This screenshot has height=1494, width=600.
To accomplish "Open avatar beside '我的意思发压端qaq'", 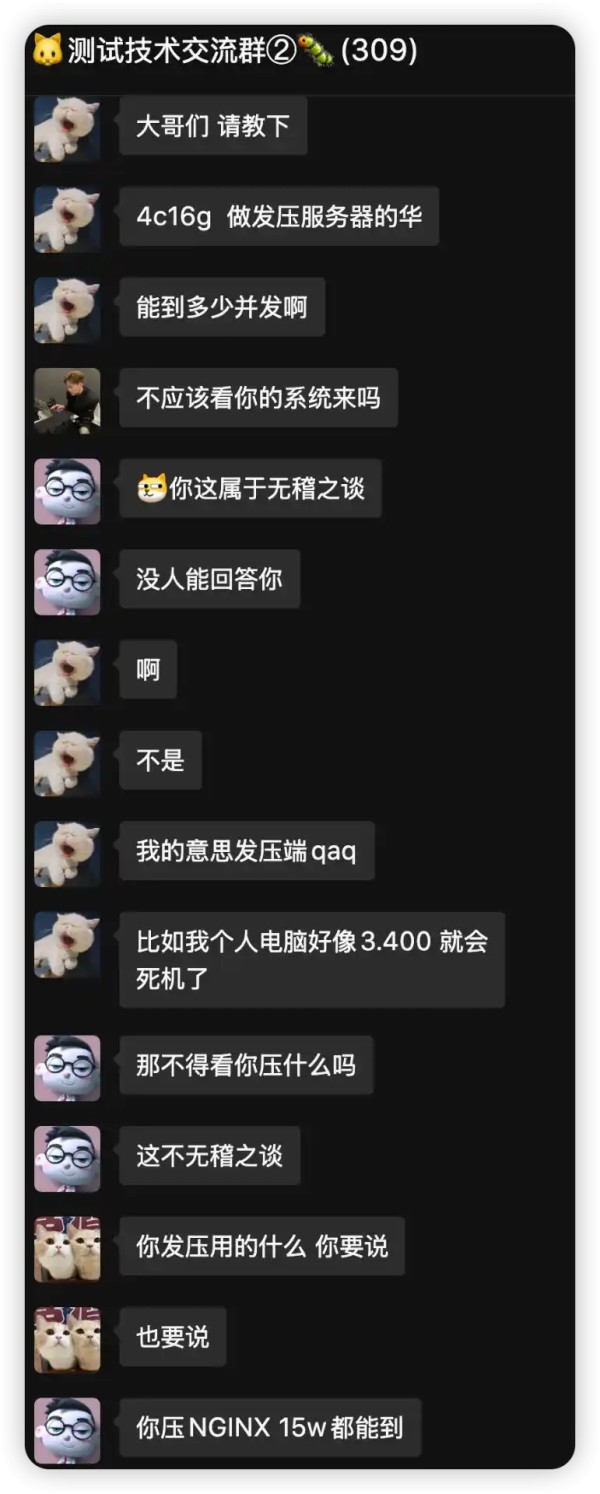I will [67, 854].
